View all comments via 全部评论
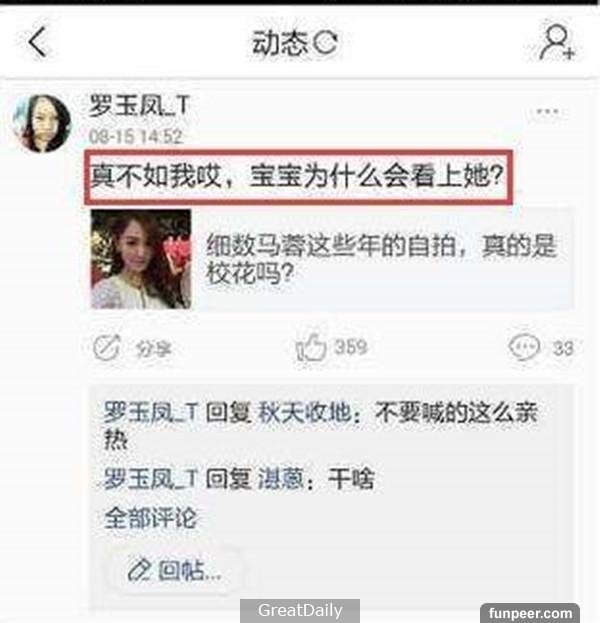This screenshot has height=623, width=600. click(x=150, y=518)
